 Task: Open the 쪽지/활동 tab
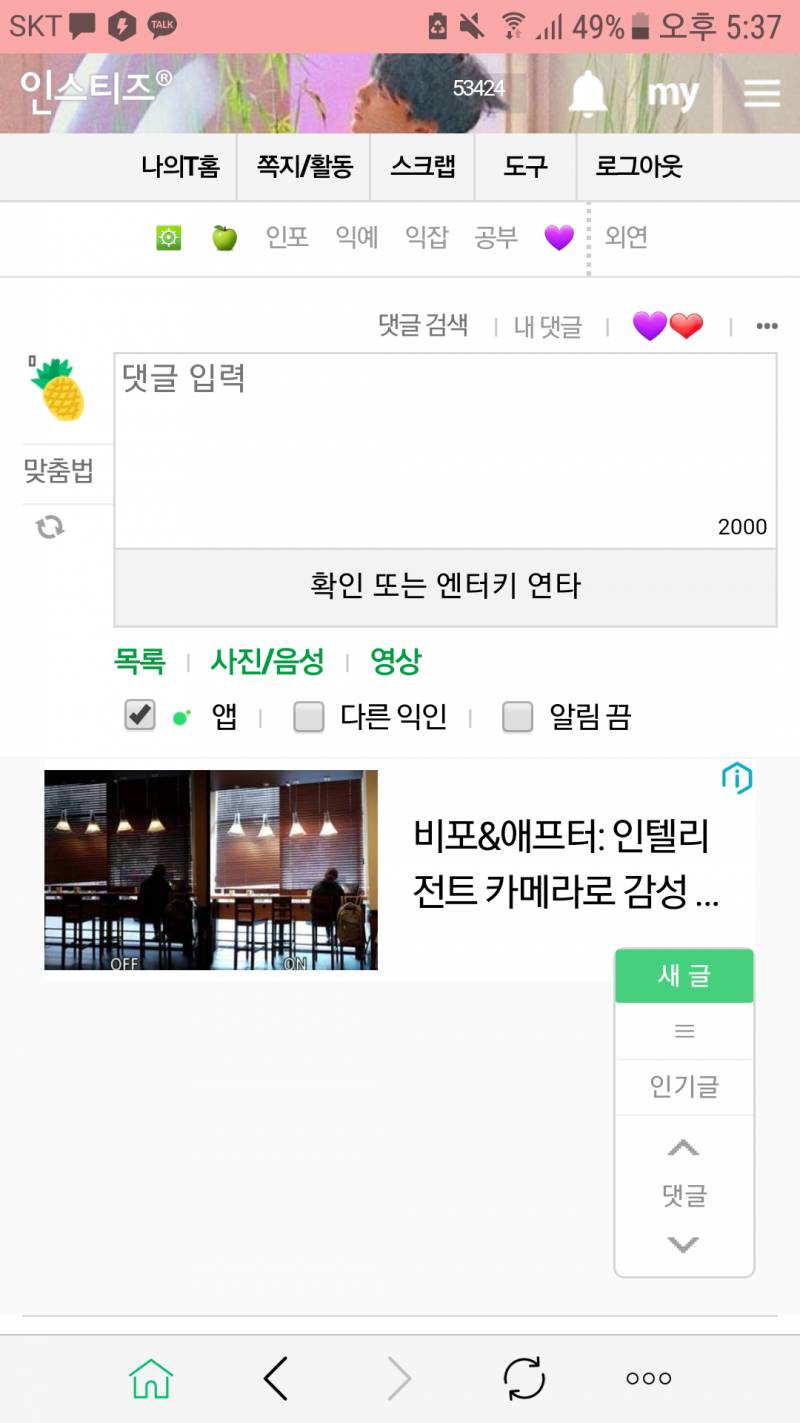coord(303,167)
